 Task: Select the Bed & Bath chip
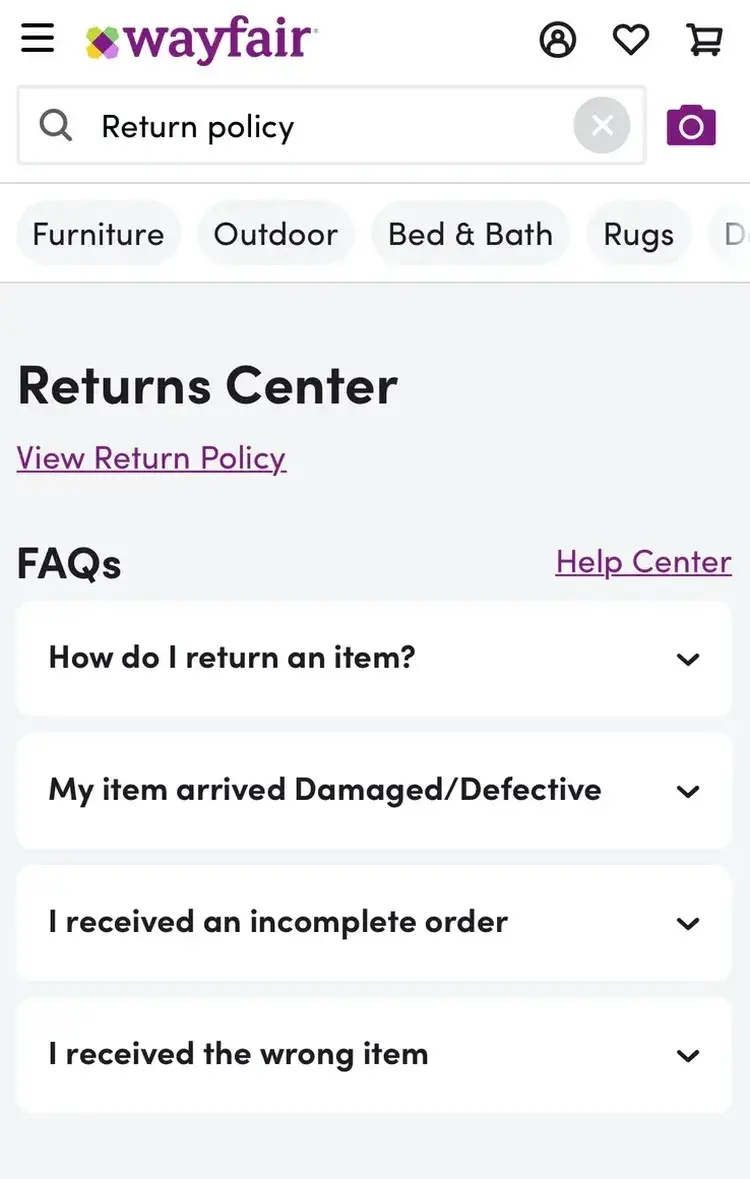[x=470, y=235]
